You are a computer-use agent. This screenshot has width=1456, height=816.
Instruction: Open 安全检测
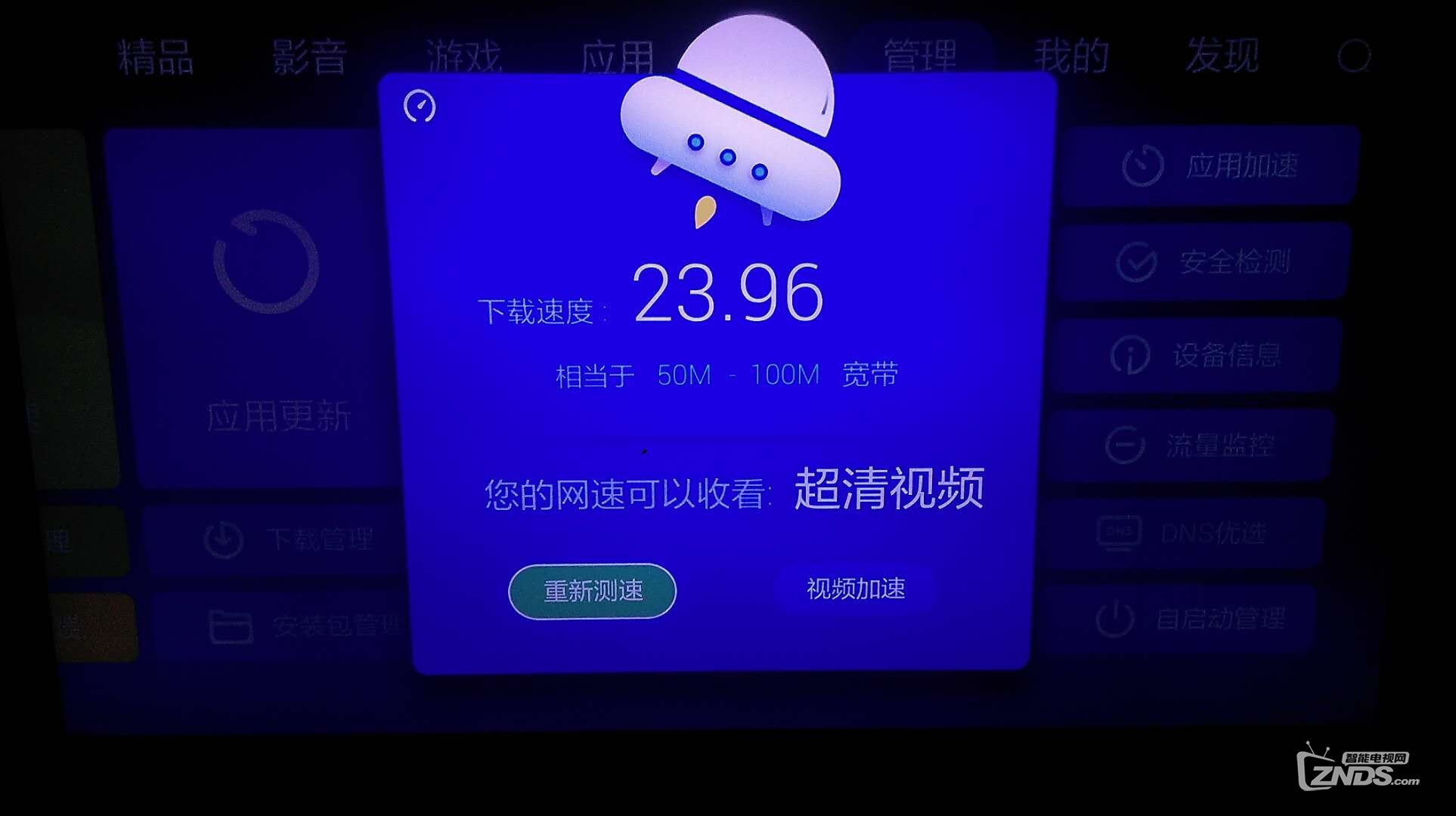[x=1204, y=262]
